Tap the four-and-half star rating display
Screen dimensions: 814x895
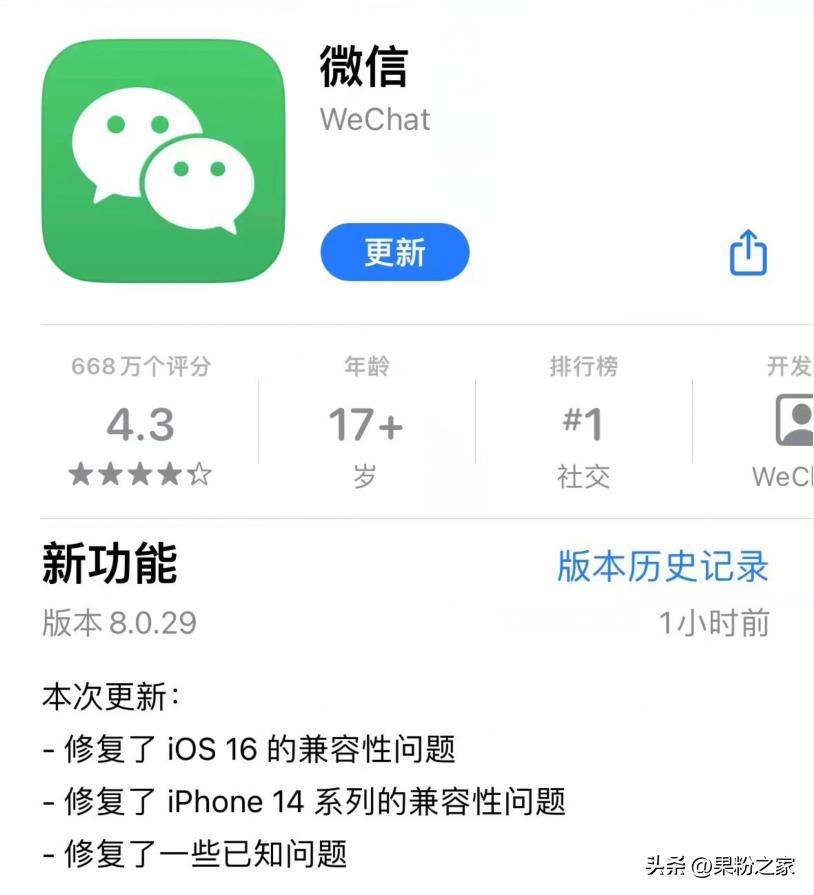140,474
